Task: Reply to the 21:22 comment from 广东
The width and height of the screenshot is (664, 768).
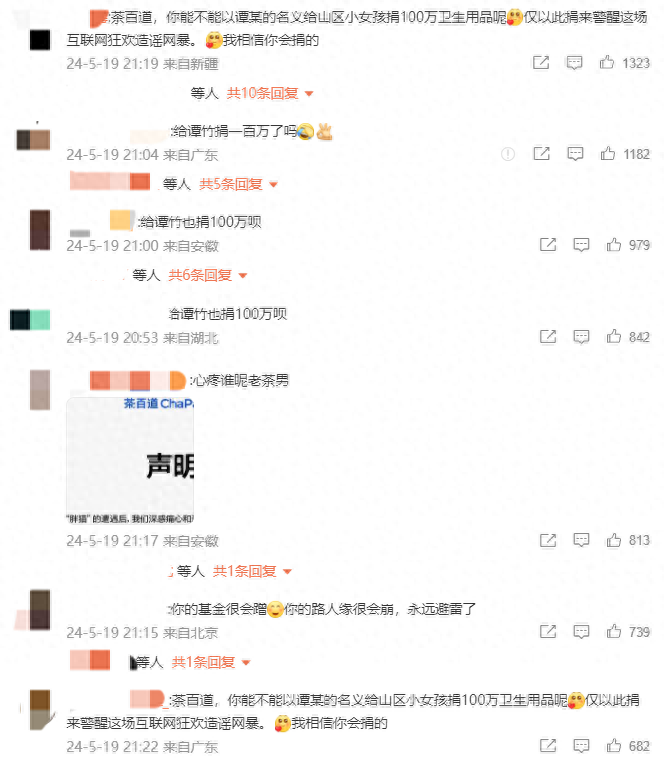Action: click(581, 747)
